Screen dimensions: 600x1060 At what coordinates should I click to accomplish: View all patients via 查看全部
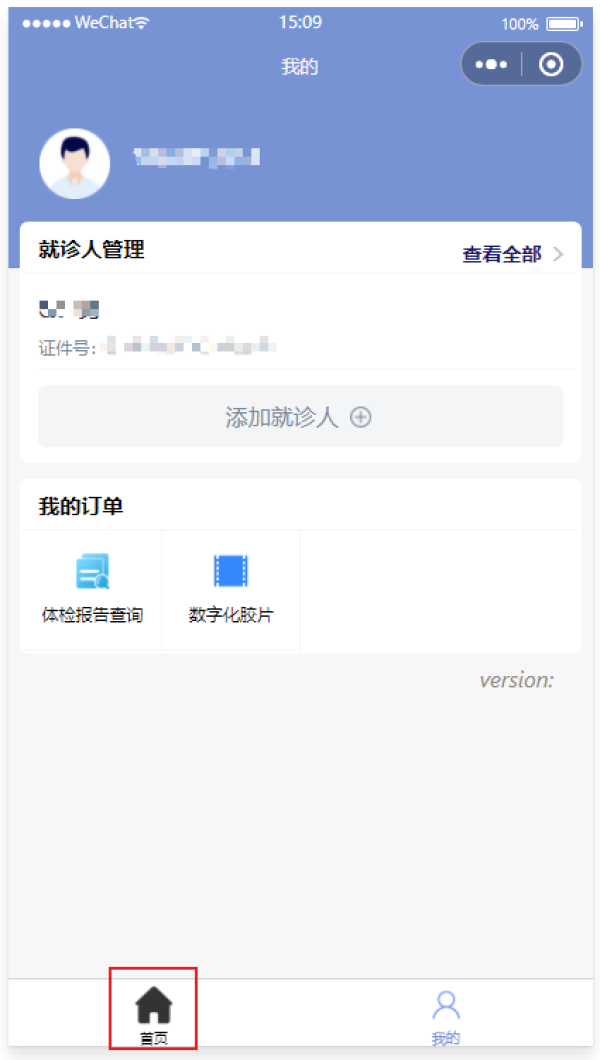tap(512, 254)
